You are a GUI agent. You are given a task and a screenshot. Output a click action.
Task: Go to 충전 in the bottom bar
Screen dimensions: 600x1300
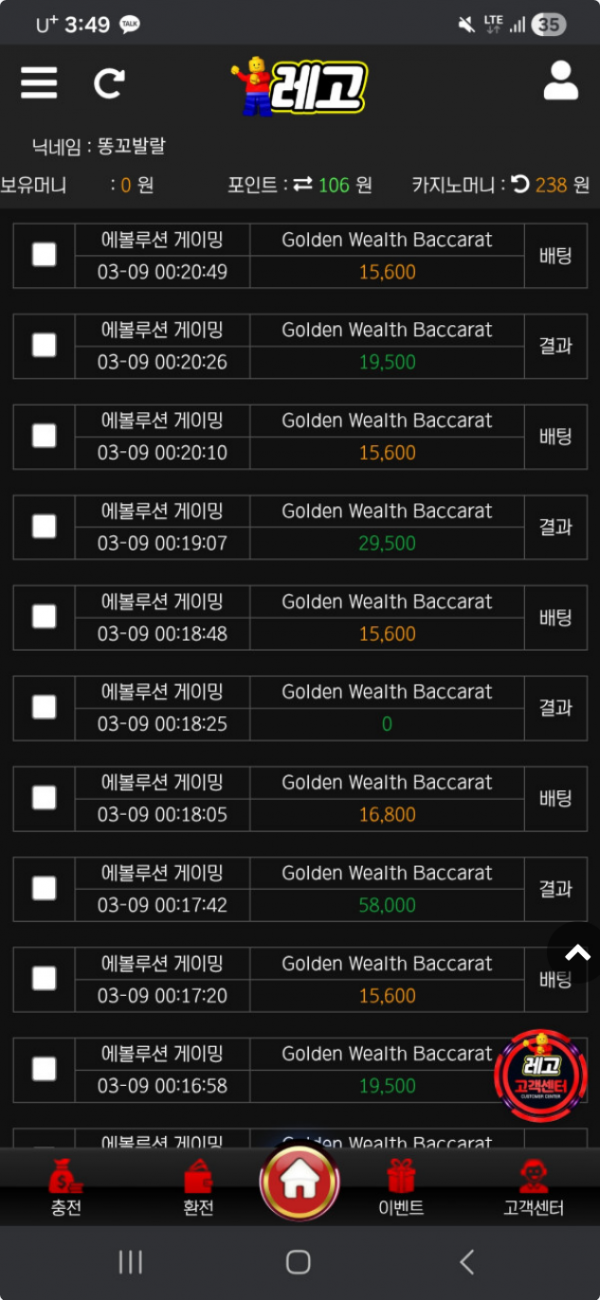pyautogui.click(x=66, y=1188)
